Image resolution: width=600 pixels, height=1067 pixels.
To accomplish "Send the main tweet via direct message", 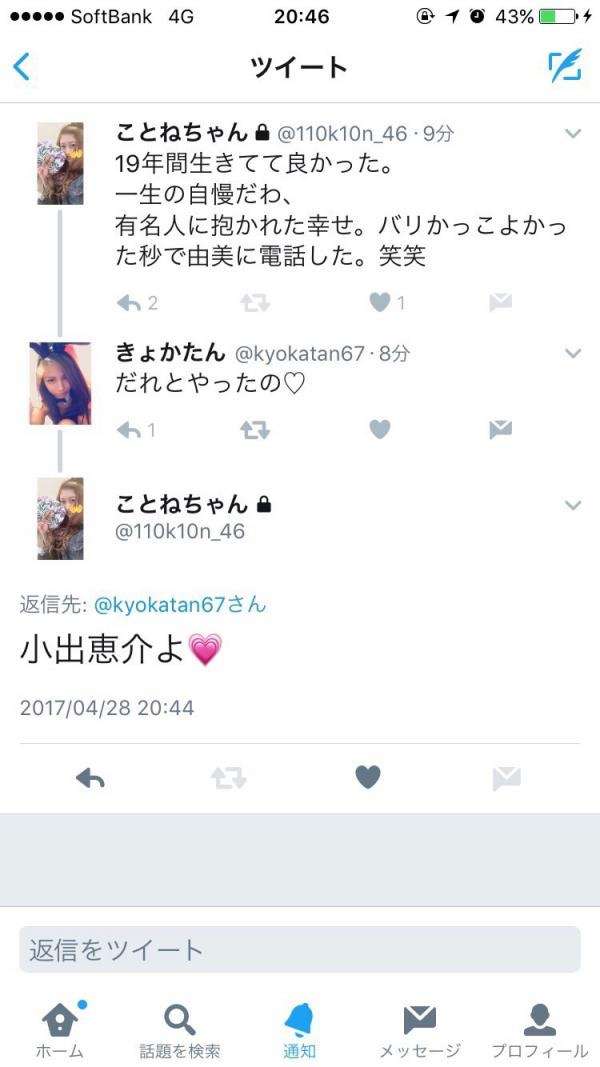I will [x=506, y=777].
